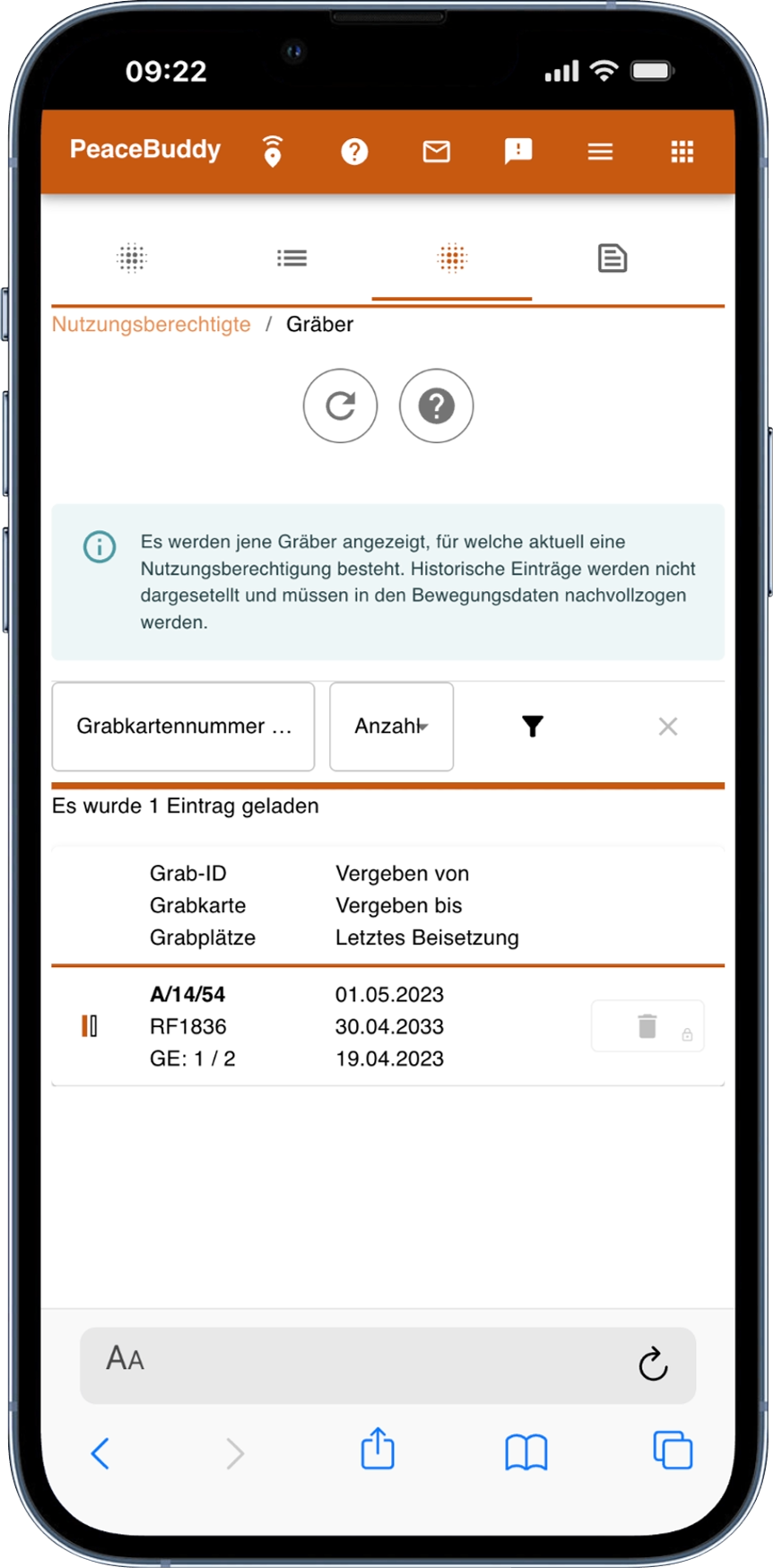Viewport: 773px width, 1568px height.
Task: Clear the filter with the X icon
Action: (667, 727)
